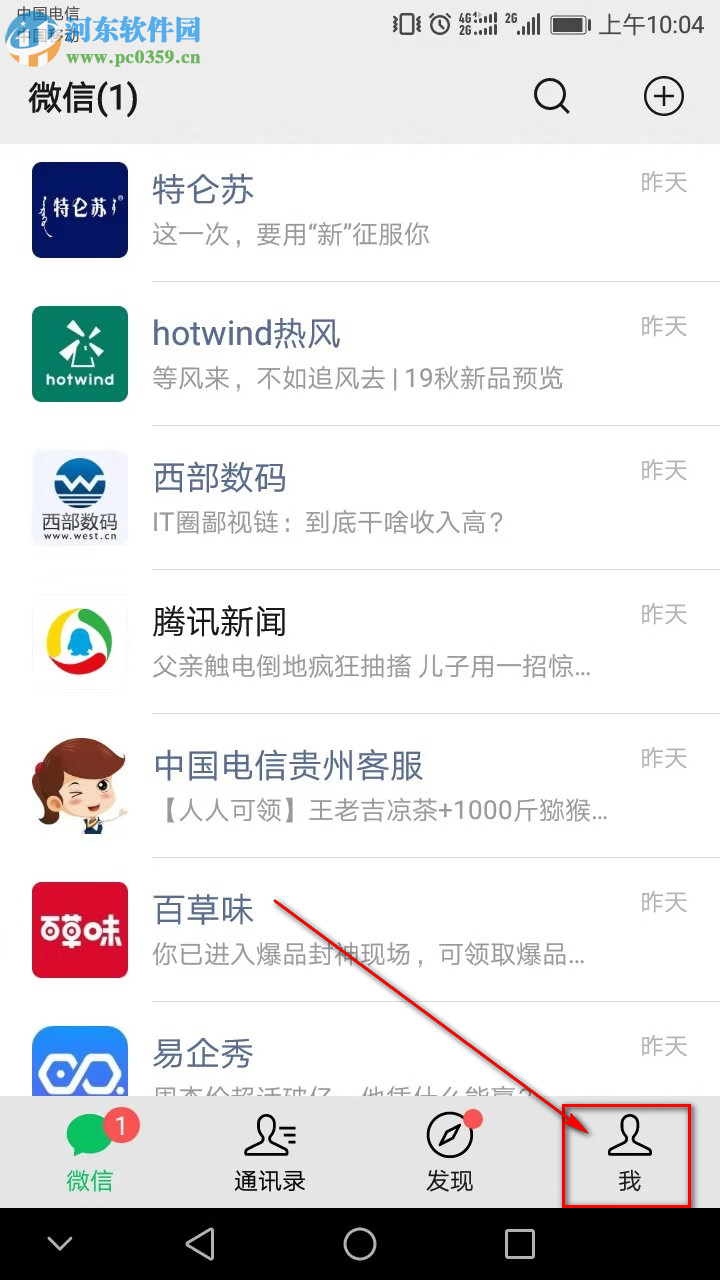Open the search icon at top
This screenshot has height=1280, width=720.
[551, 96]
